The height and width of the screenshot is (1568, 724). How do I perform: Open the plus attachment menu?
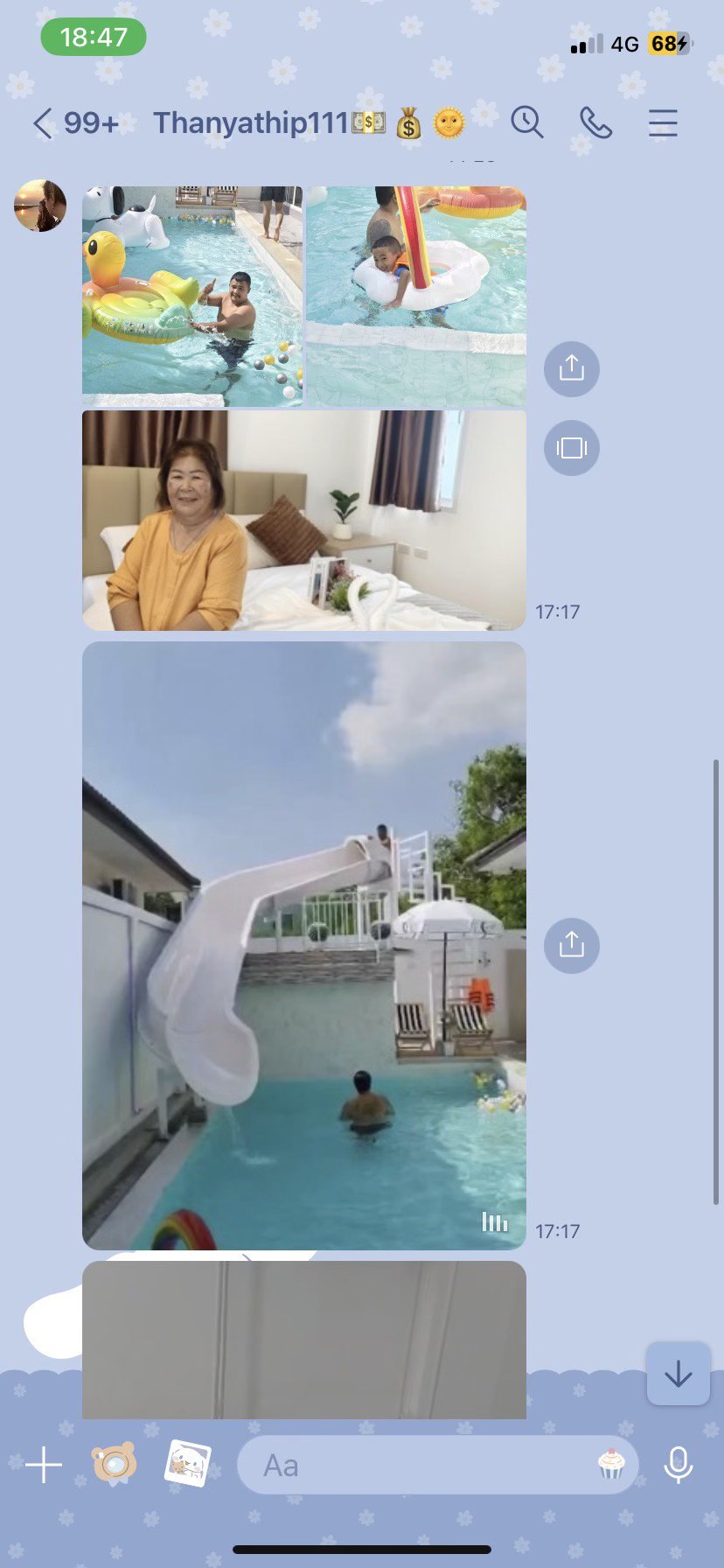point(44,1465)
